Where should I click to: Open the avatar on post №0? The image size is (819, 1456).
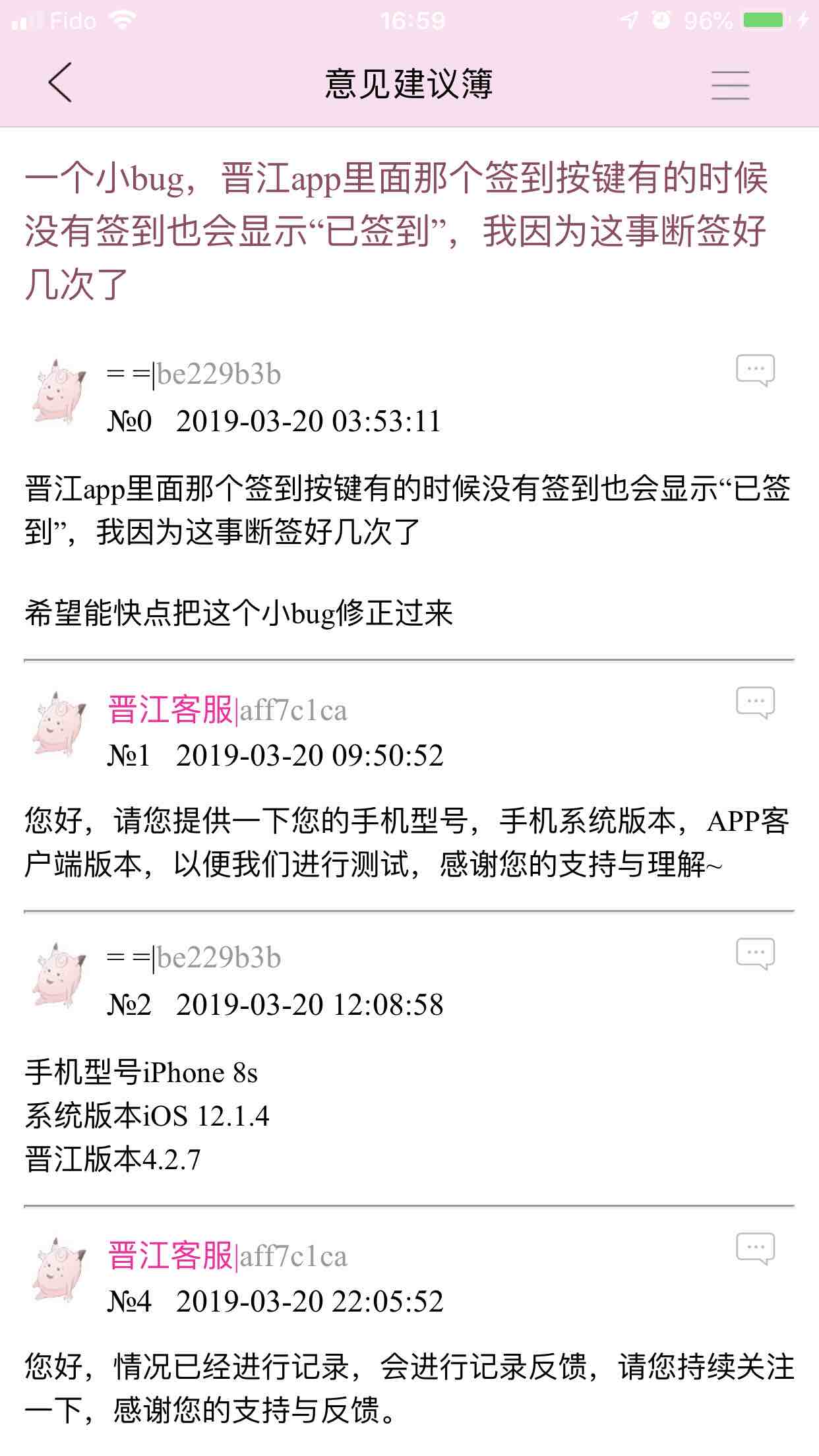pos(59,392)
